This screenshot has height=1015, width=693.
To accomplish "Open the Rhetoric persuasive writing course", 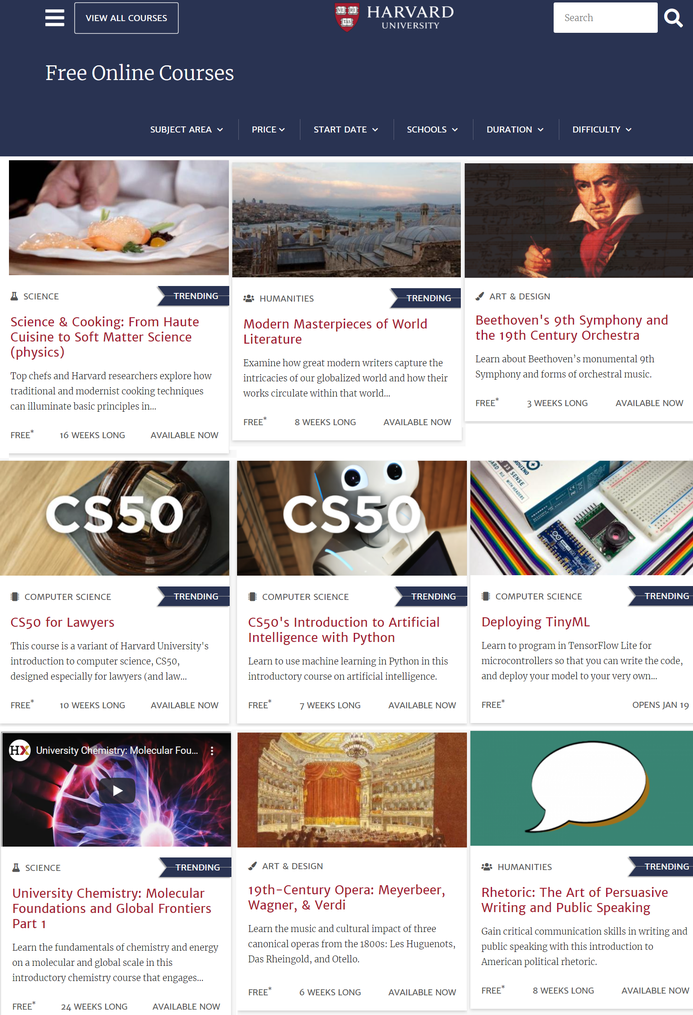I will (574, 899).
